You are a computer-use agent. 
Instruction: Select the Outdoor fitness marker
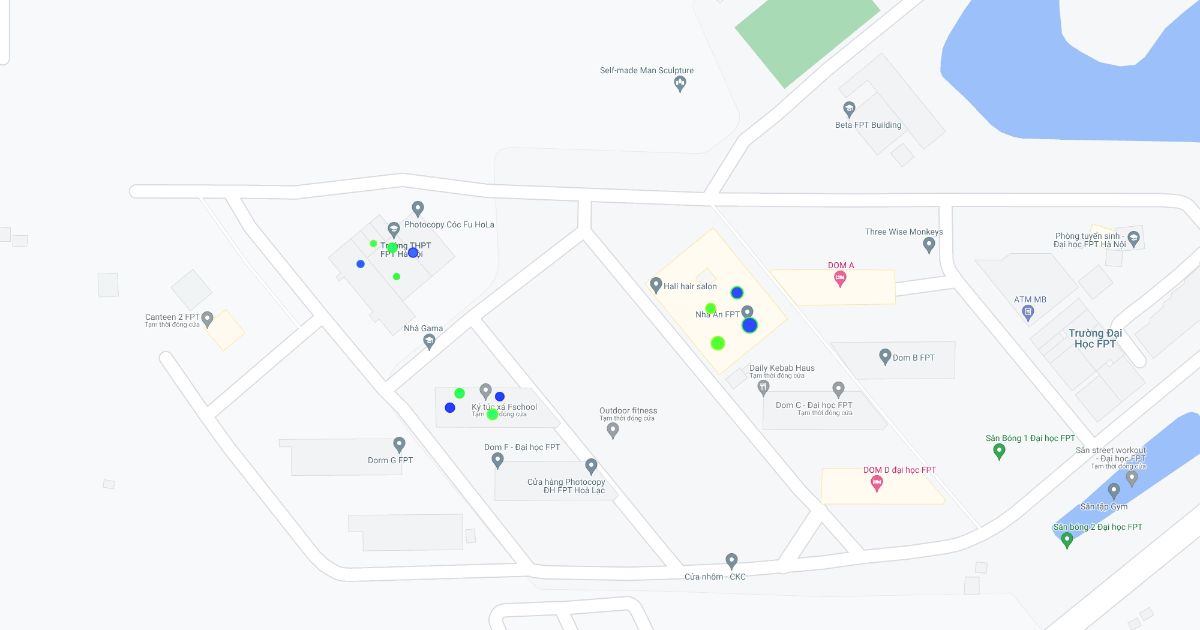click(613, 430)
